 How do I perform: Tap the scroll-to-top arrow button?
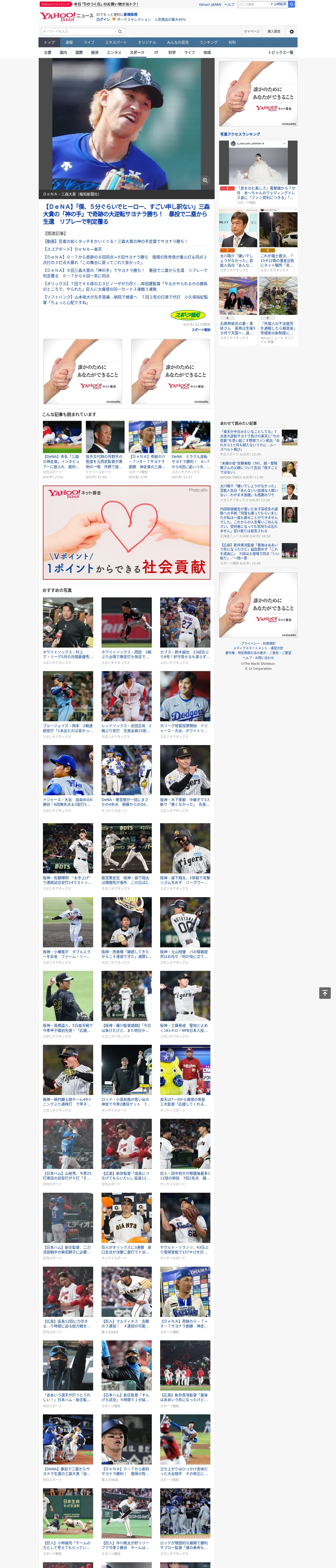point(324,993)
